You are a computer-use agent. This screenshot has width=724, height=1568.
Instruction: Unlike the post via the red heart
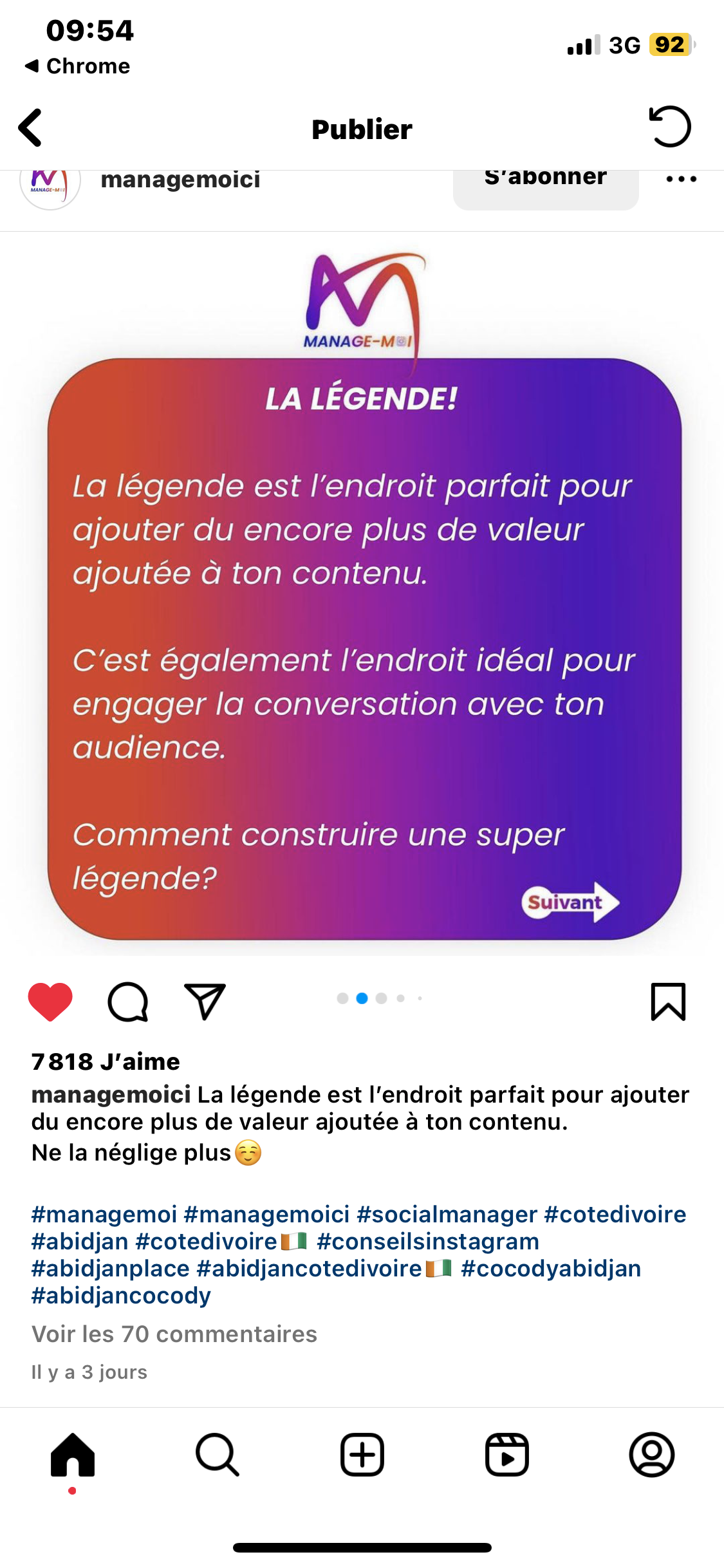(50, 1001)
